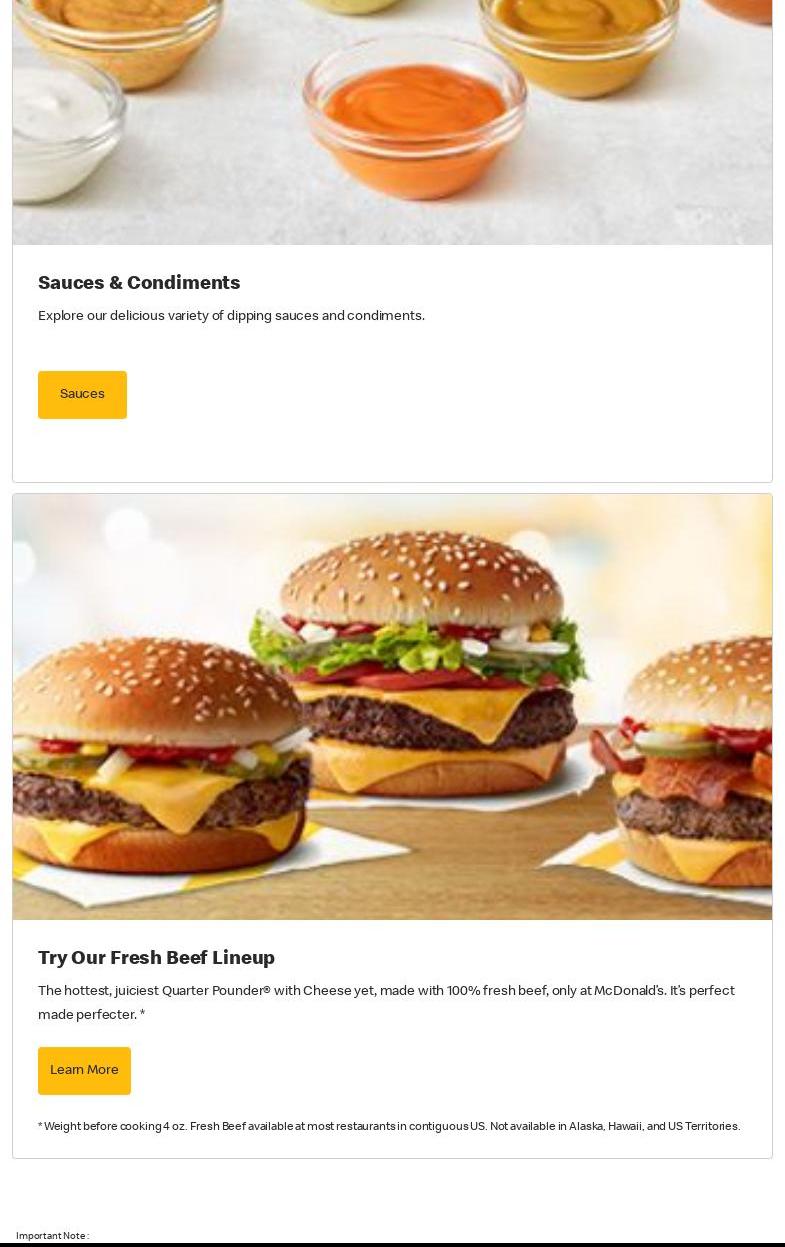Tap the yellow Sauces button
Image resolution: width=785 pixels, height=1247 pixels.
(82, 395)
